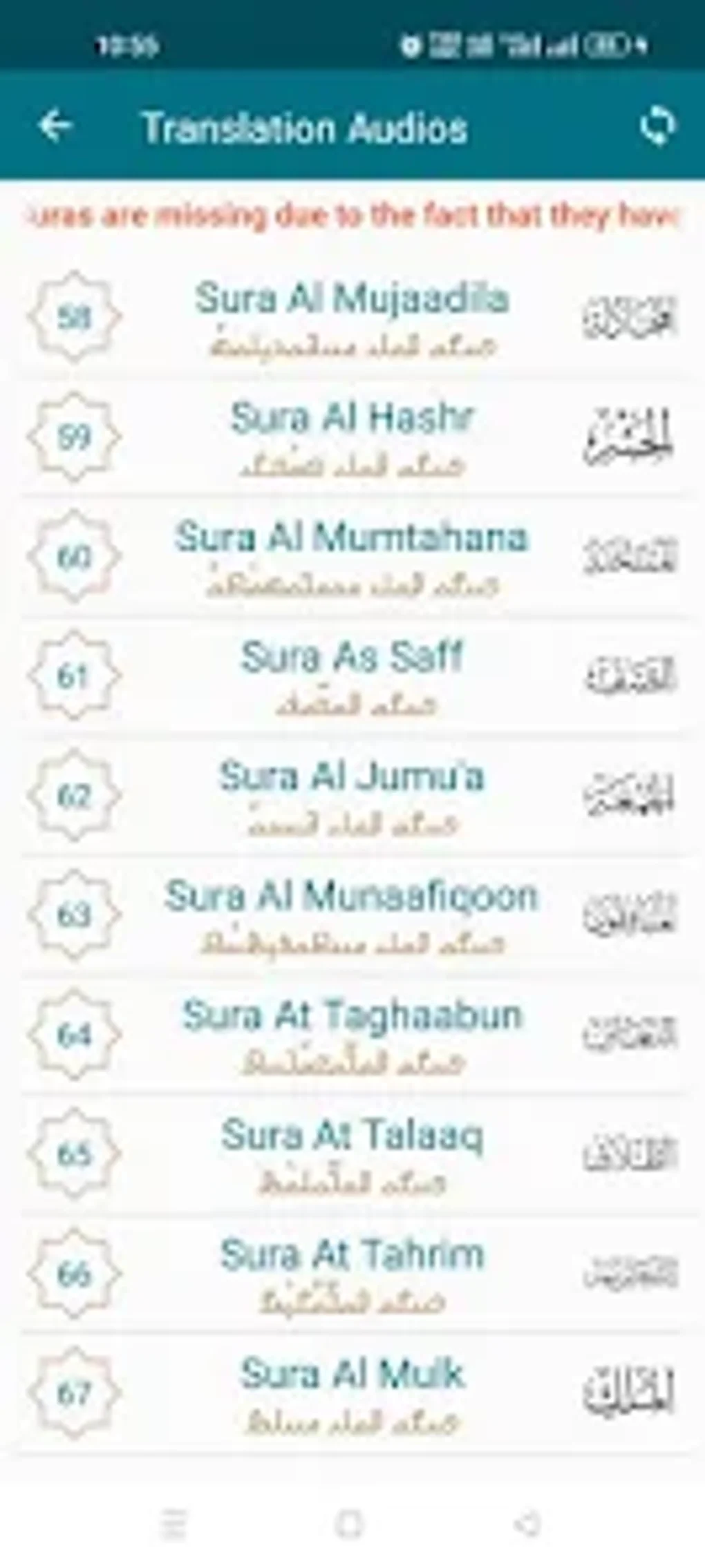Open Sura As Saff
This screenshot has height=1568, width=705.
352,676
